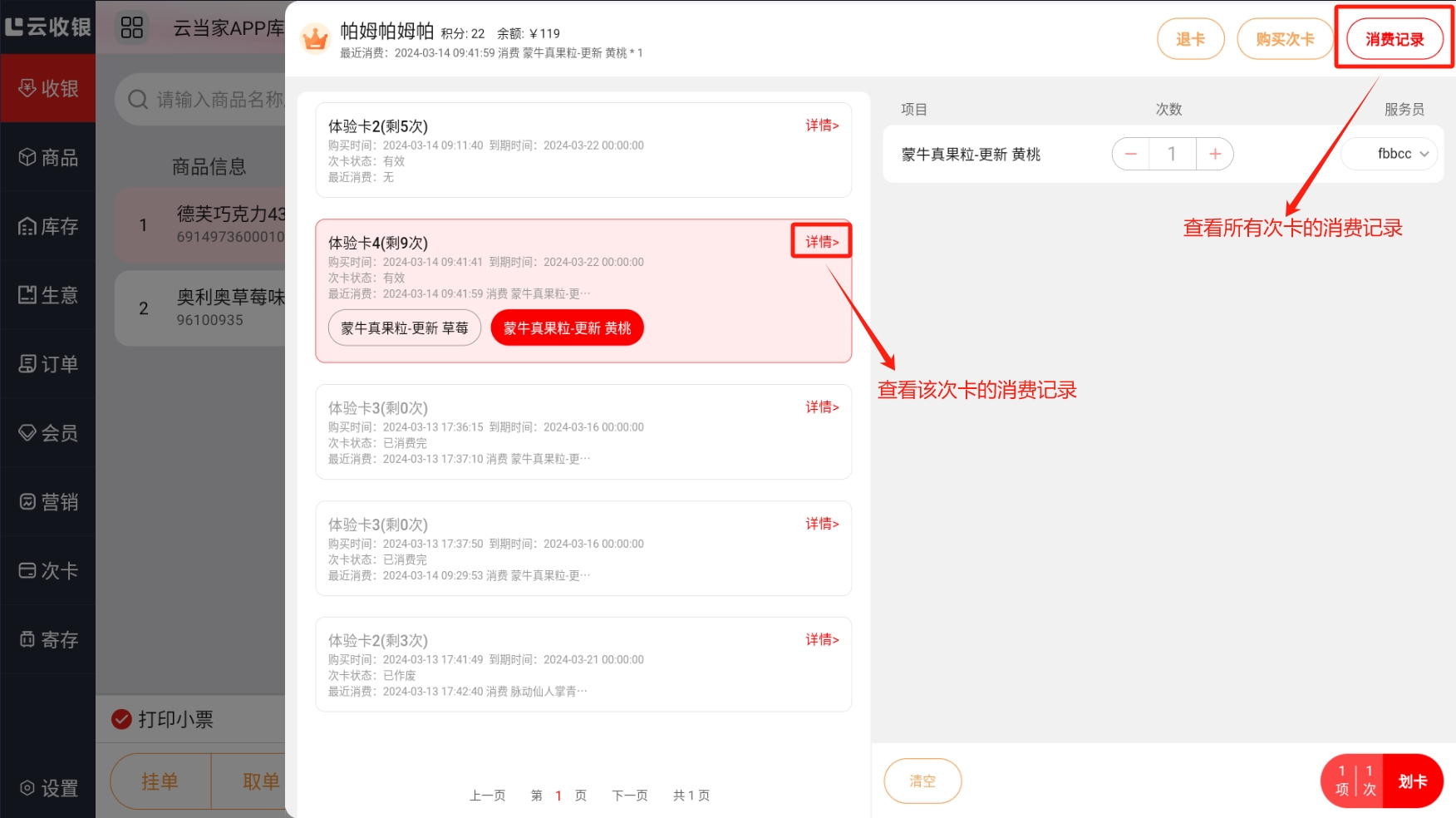Screen dimensions: 1456x818
Task: Confirm with the 划卡 button
Action: (1412, 781)
